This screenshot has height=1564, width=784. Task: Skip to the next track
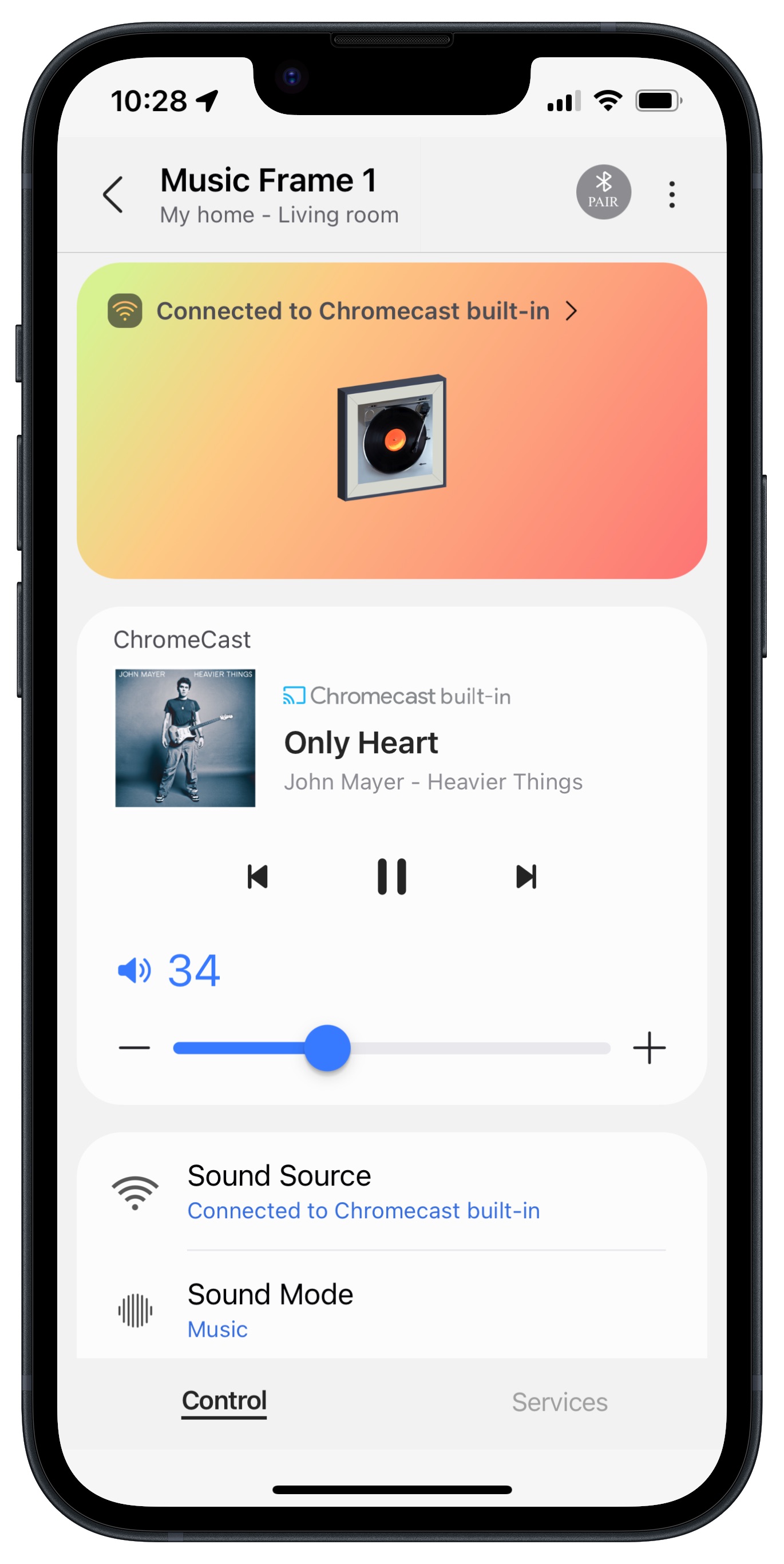coord(526,876)
